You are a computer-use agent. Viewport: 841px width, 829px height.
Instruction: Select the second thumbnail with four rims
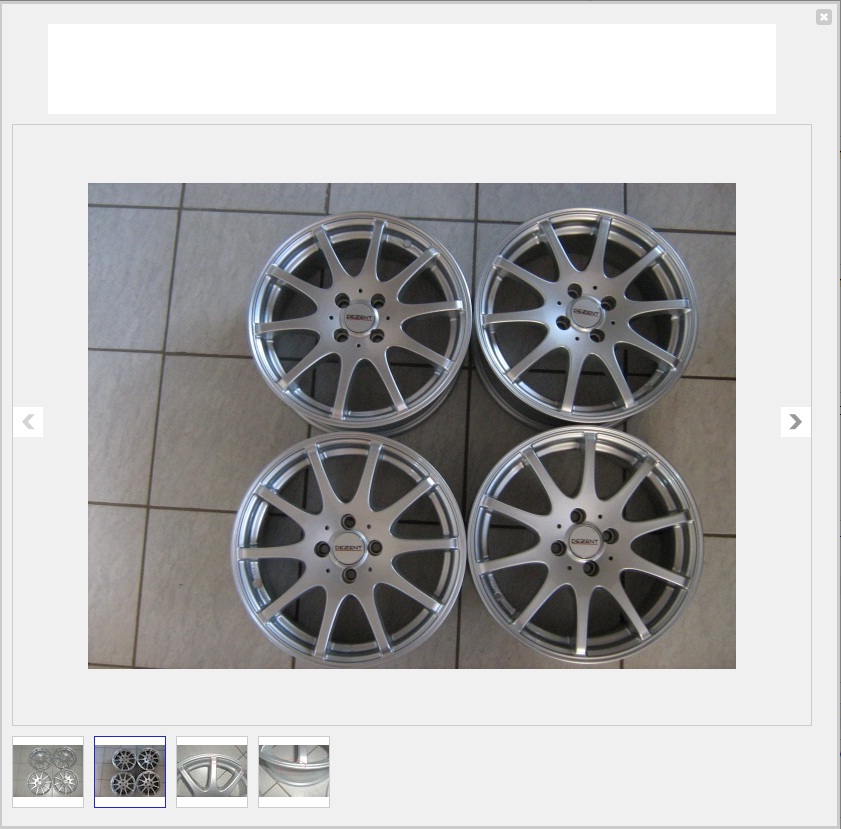pos(130,771)
